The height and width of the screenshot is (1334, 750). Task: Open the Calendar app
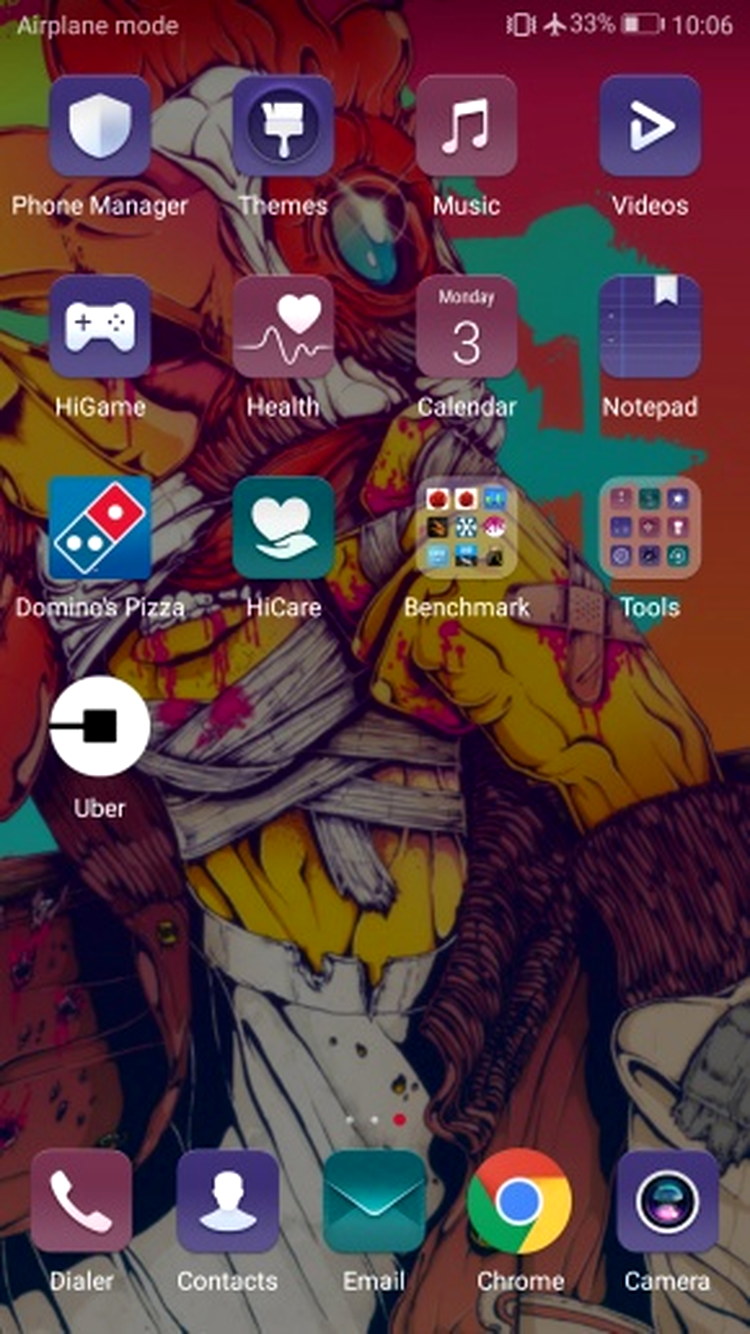pyautogui.click(x=466, y=328)
